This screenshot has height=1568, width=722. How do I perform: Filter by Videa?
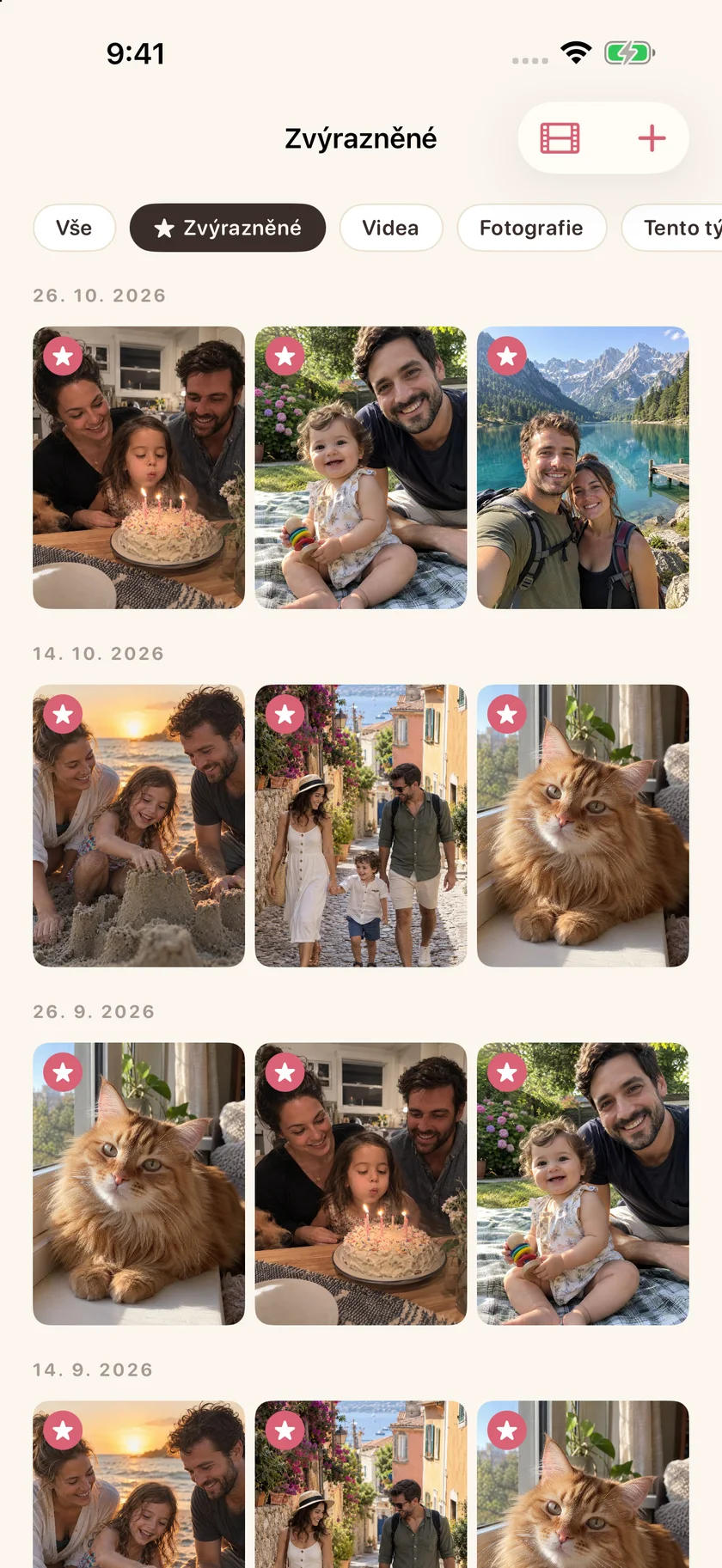pos(391,228)
